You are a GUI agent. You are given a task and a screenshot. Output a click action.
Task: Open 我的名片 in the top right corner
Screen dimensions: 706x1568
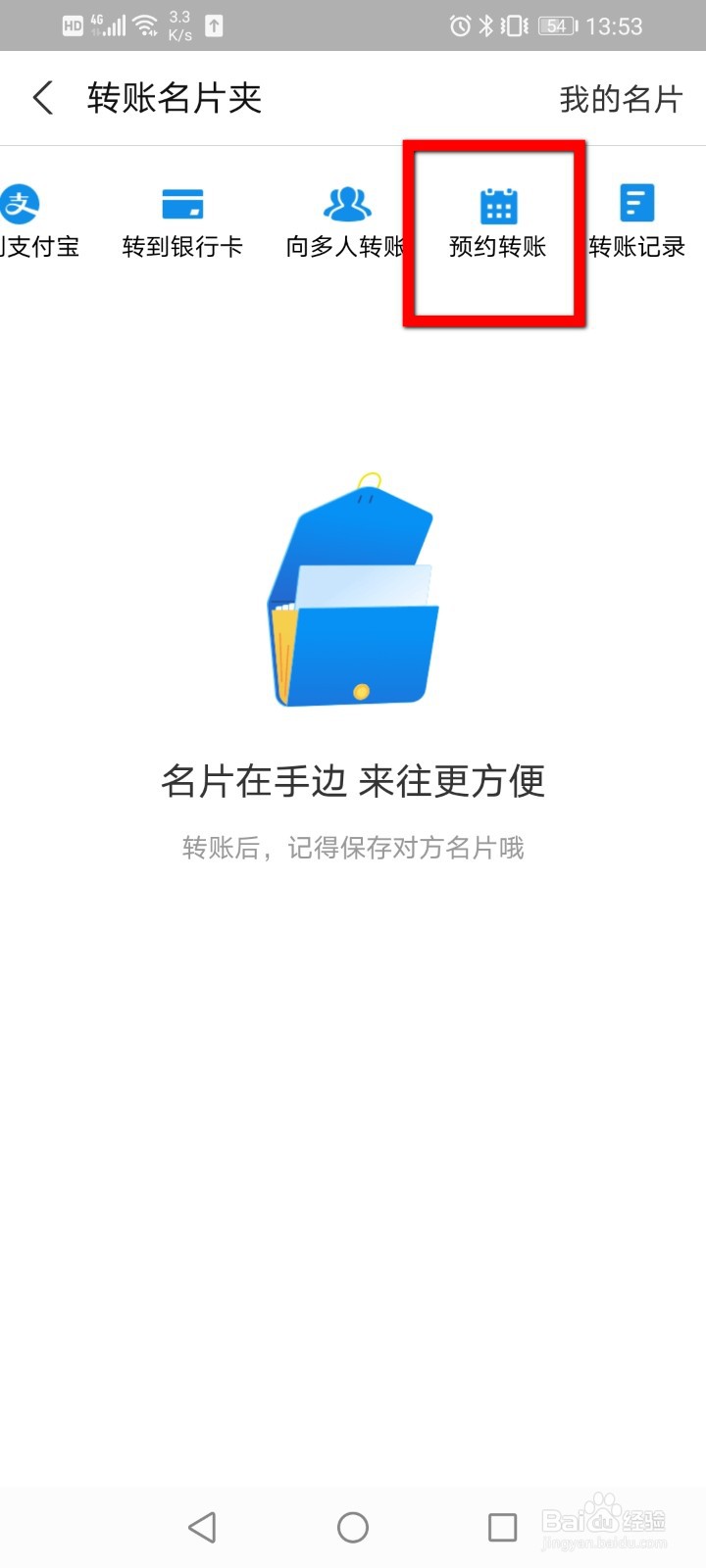[619, 98]
